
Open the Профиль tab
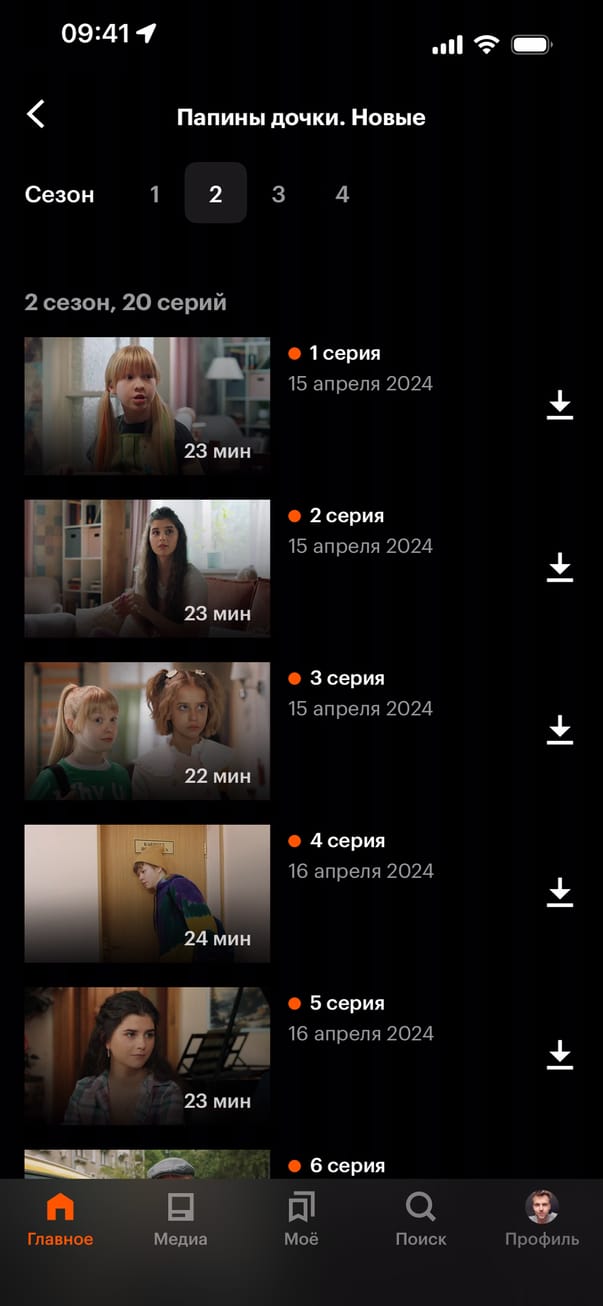click(x=541, y=1220)
